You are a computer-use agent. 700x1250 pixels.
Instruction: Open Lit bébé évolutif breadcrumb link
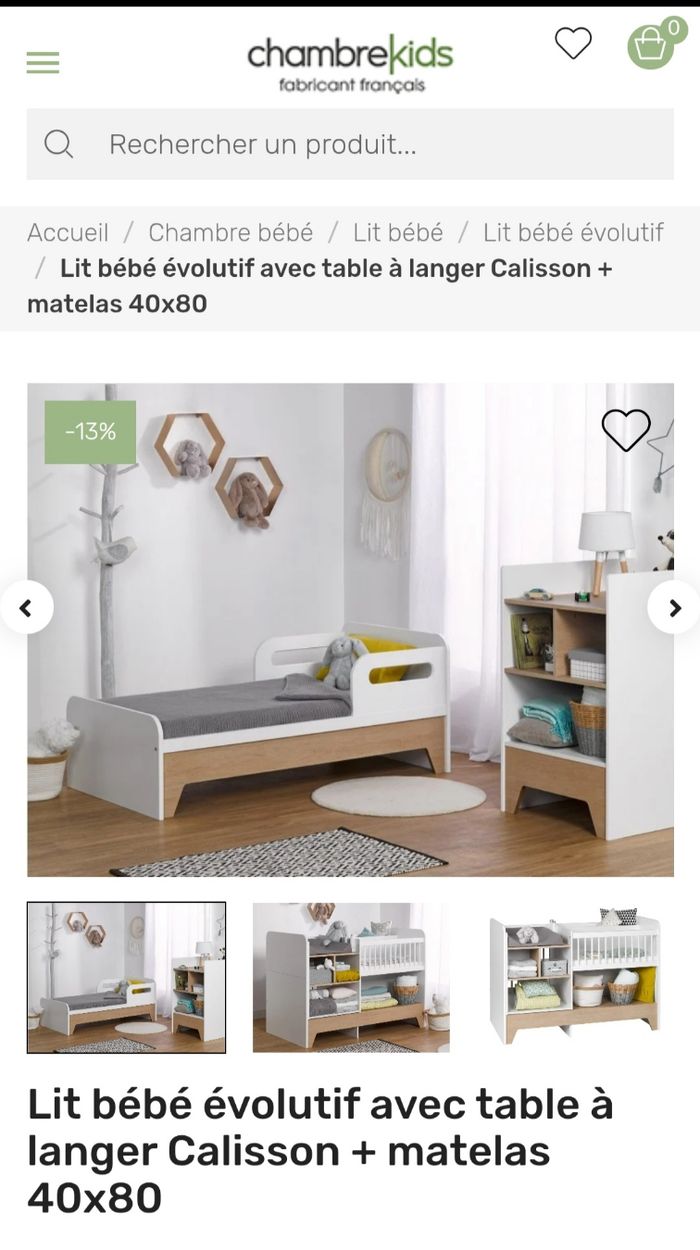point(573,233)
